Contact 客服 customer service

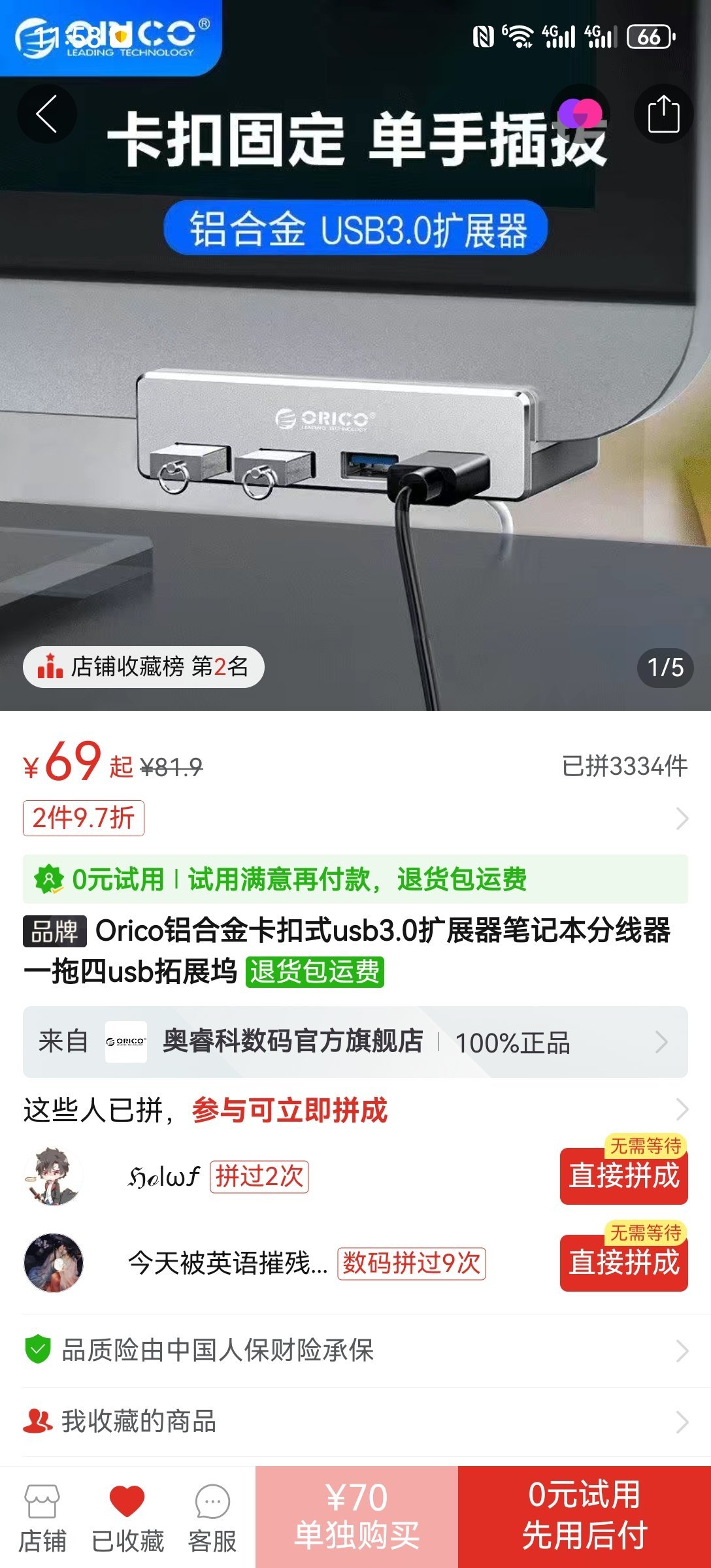tap(212, 1517)
